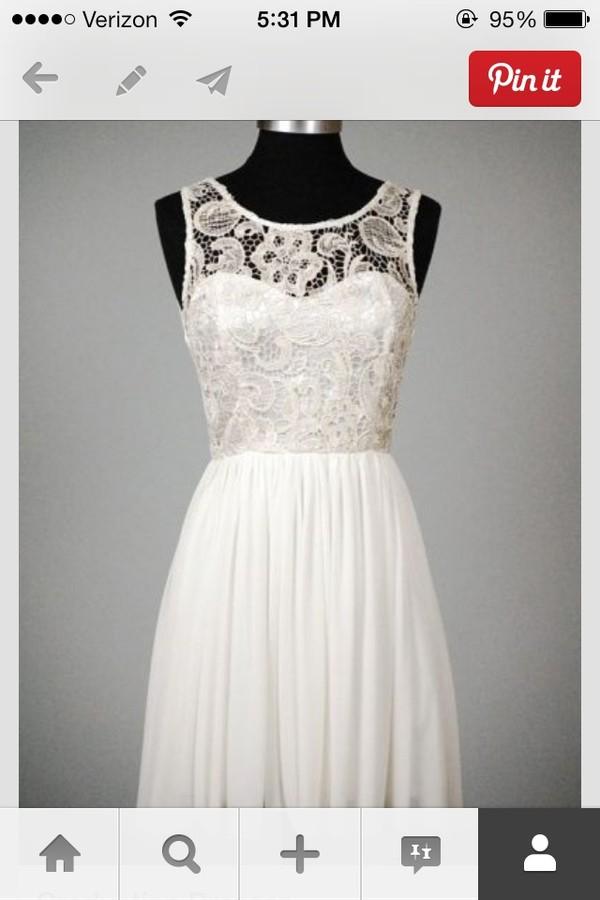
Task: Go back using the arrow icon
Action: (x=40, y=78)
